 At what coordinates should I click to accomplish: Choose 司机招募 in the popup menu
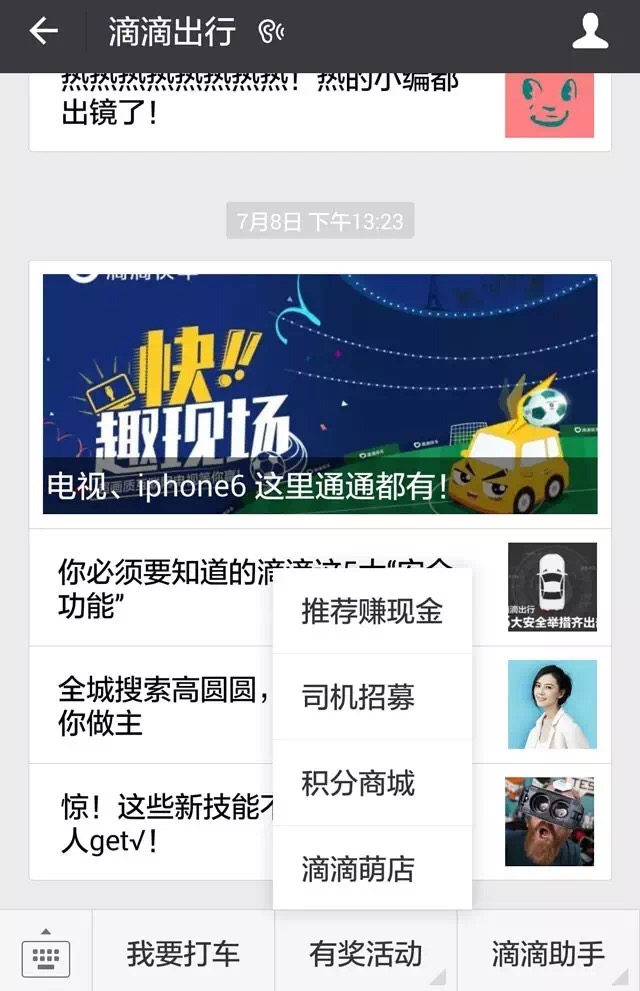click(372, 697)
